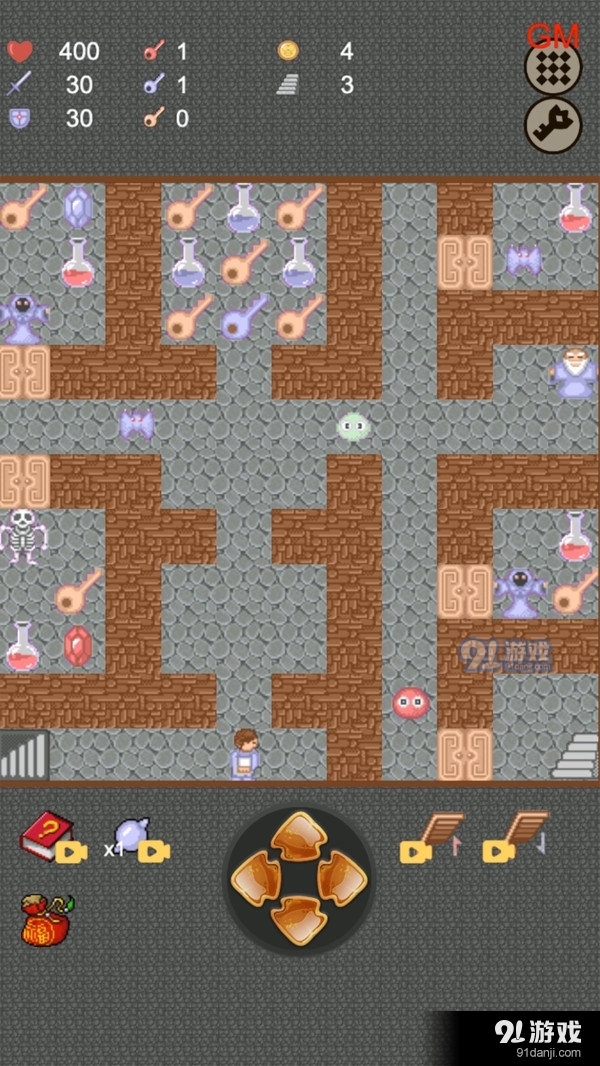Viewport: 600px width, 1066px height.
Task: Open the wrench settings button
Action: 553,126
